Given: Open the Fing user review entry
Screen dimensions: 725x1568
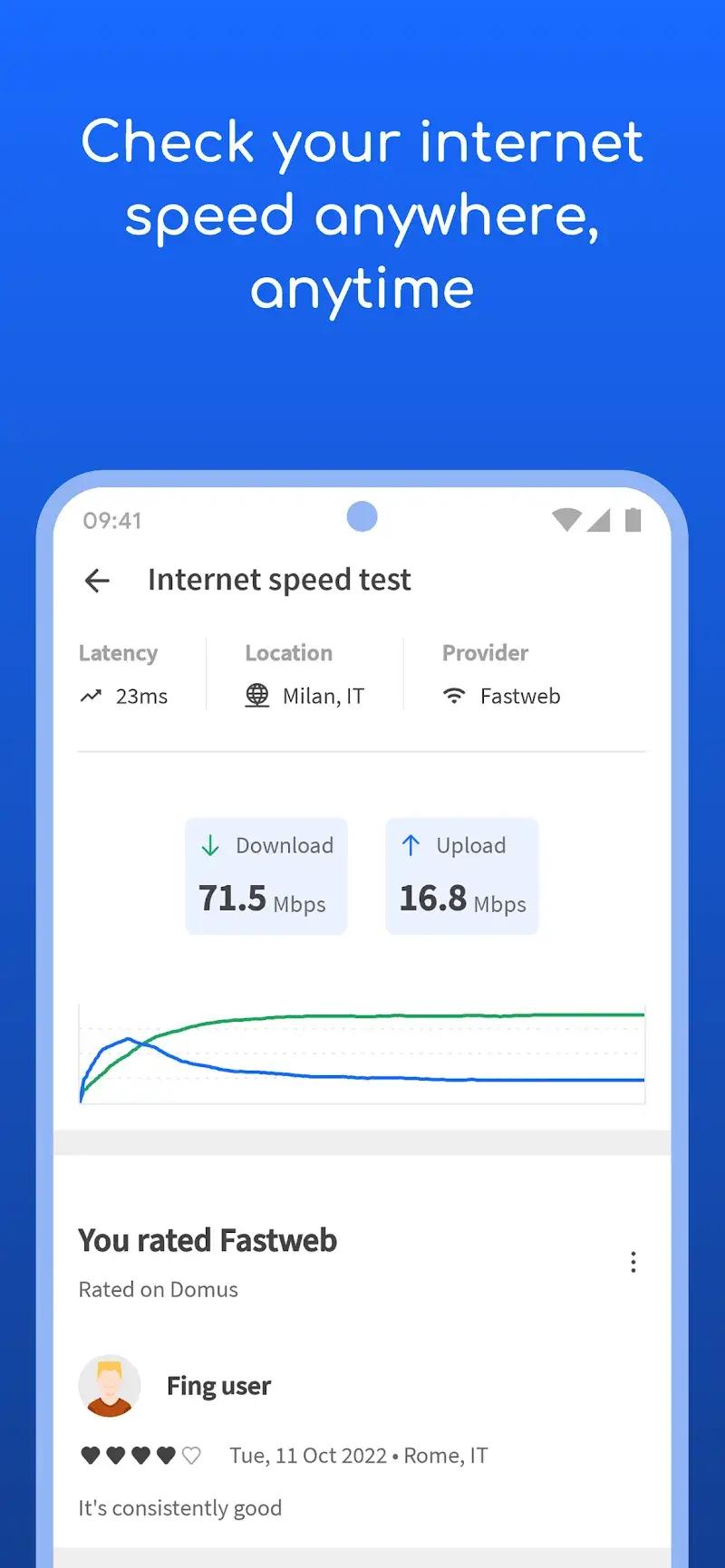Looking at the screenshot, I should 218,1386.
